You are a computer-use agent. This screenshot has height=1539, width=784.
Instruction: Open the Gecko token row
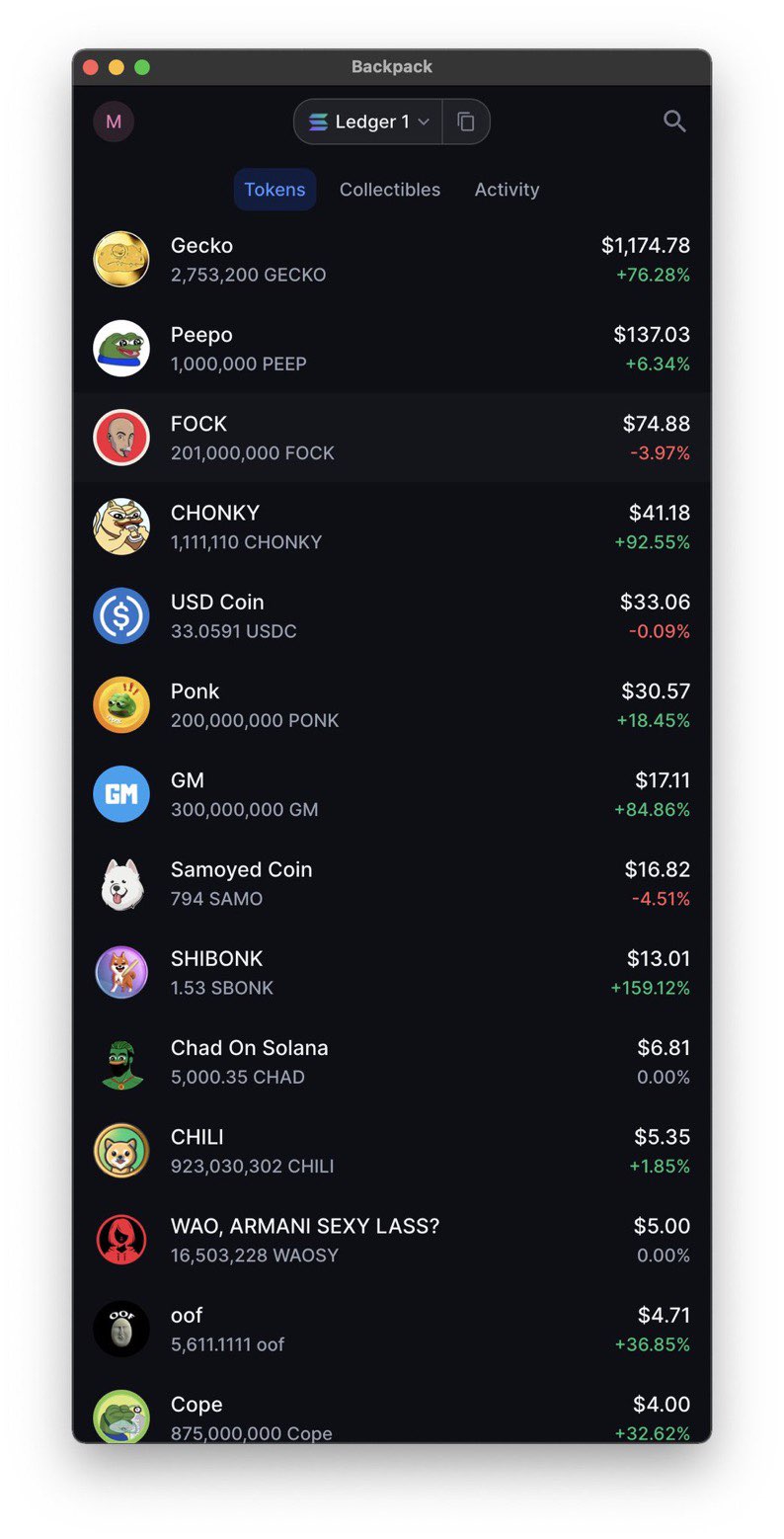391,259
